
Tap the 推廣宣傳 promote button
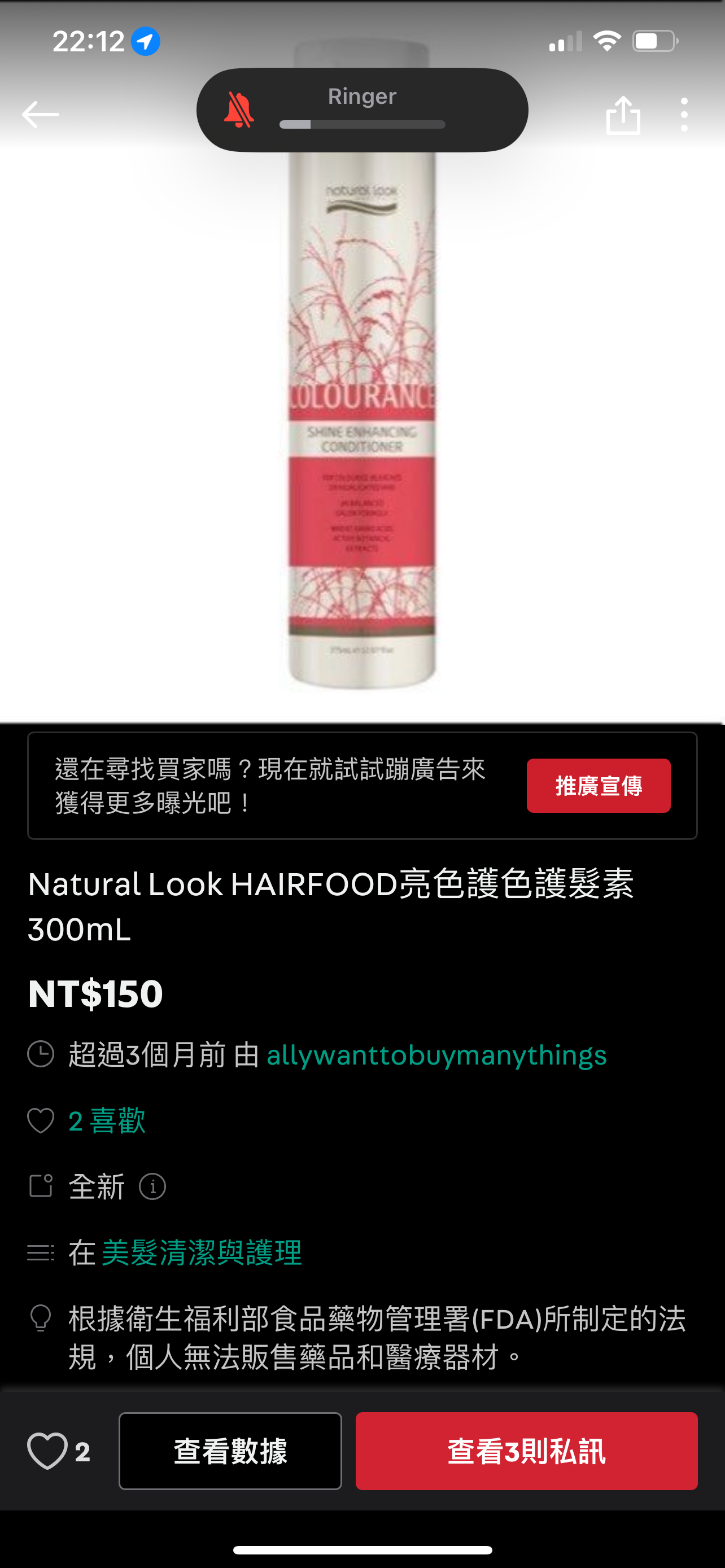(598, 785)
